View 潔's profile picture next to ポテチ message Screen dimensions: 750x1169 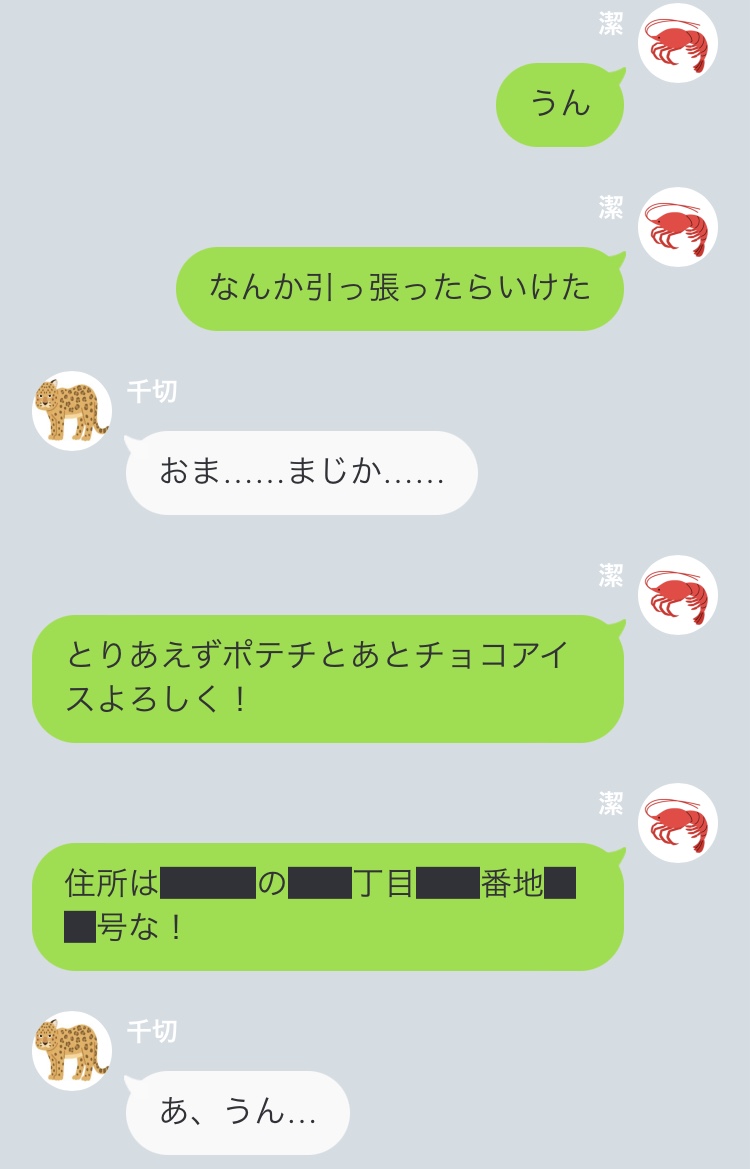[678, 595]
